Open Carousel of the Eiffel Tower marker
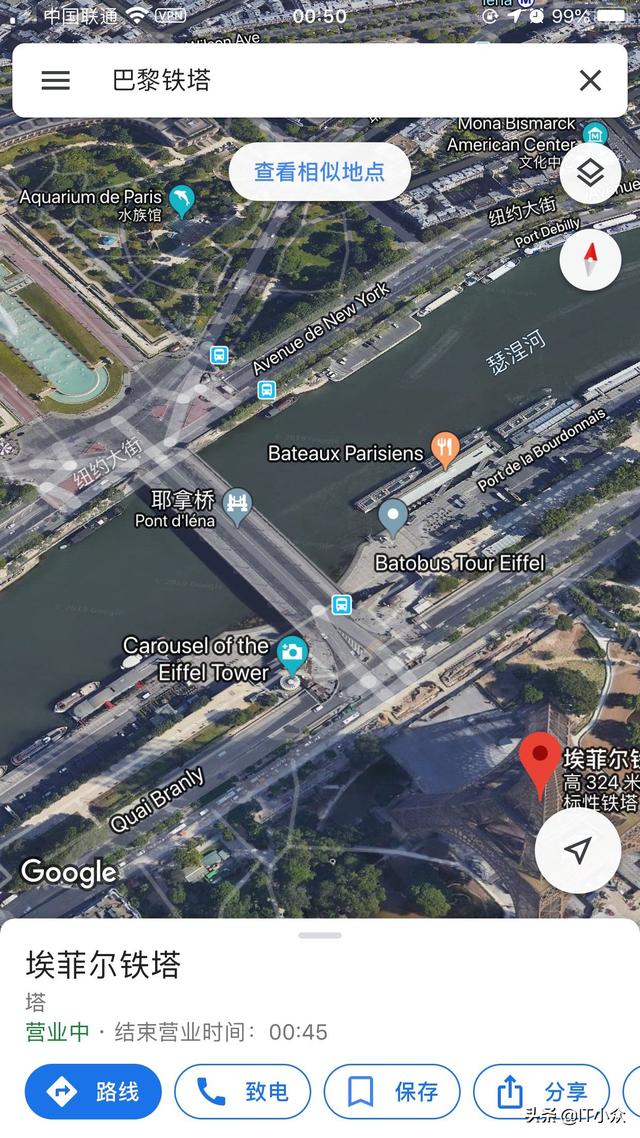640x1138 pixels. point(292,653)
